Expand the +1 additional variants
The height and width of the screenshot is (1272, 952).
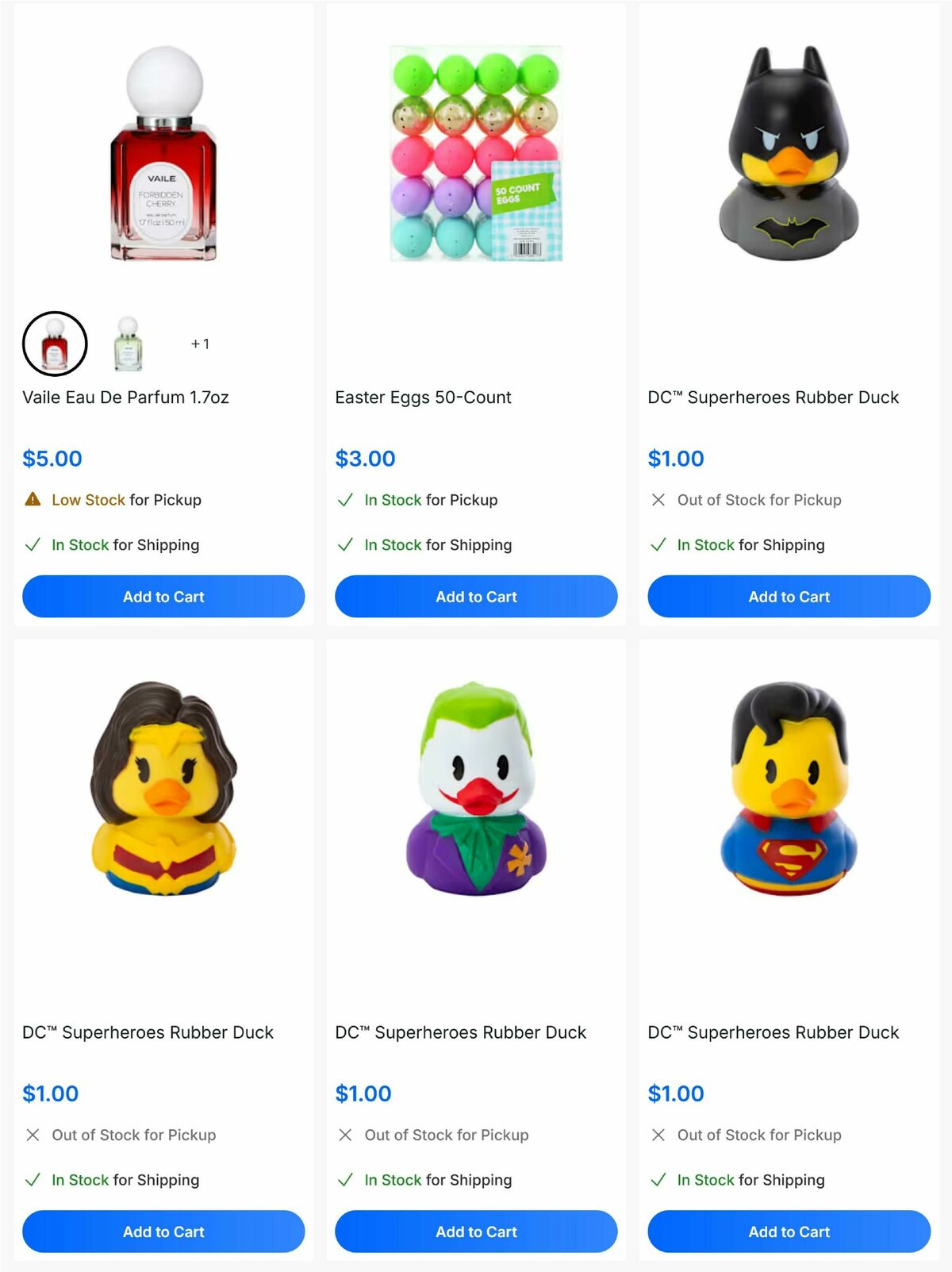coord(198,344)
